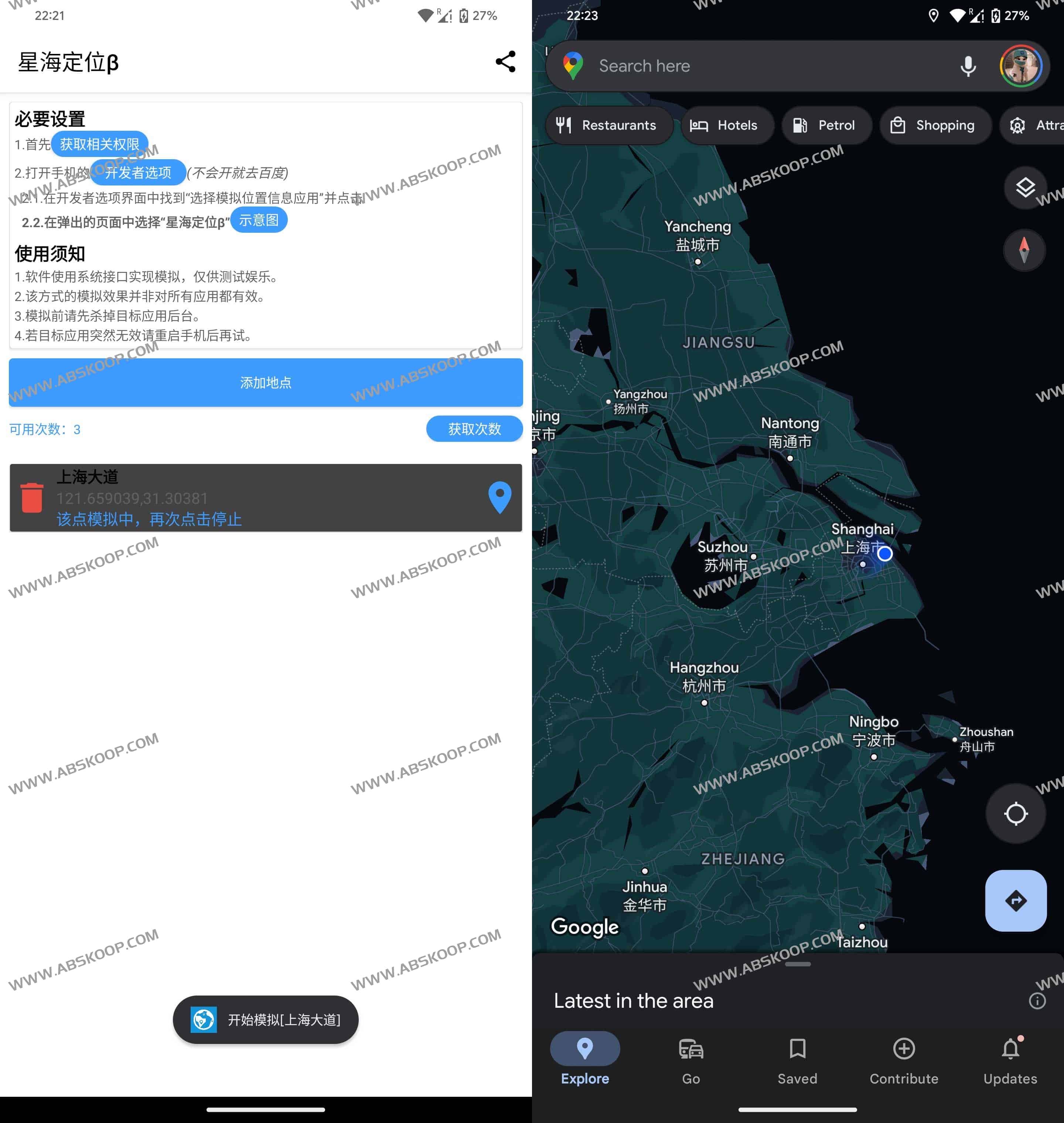Share the 星海定位β app

click(x=505, y=61)
